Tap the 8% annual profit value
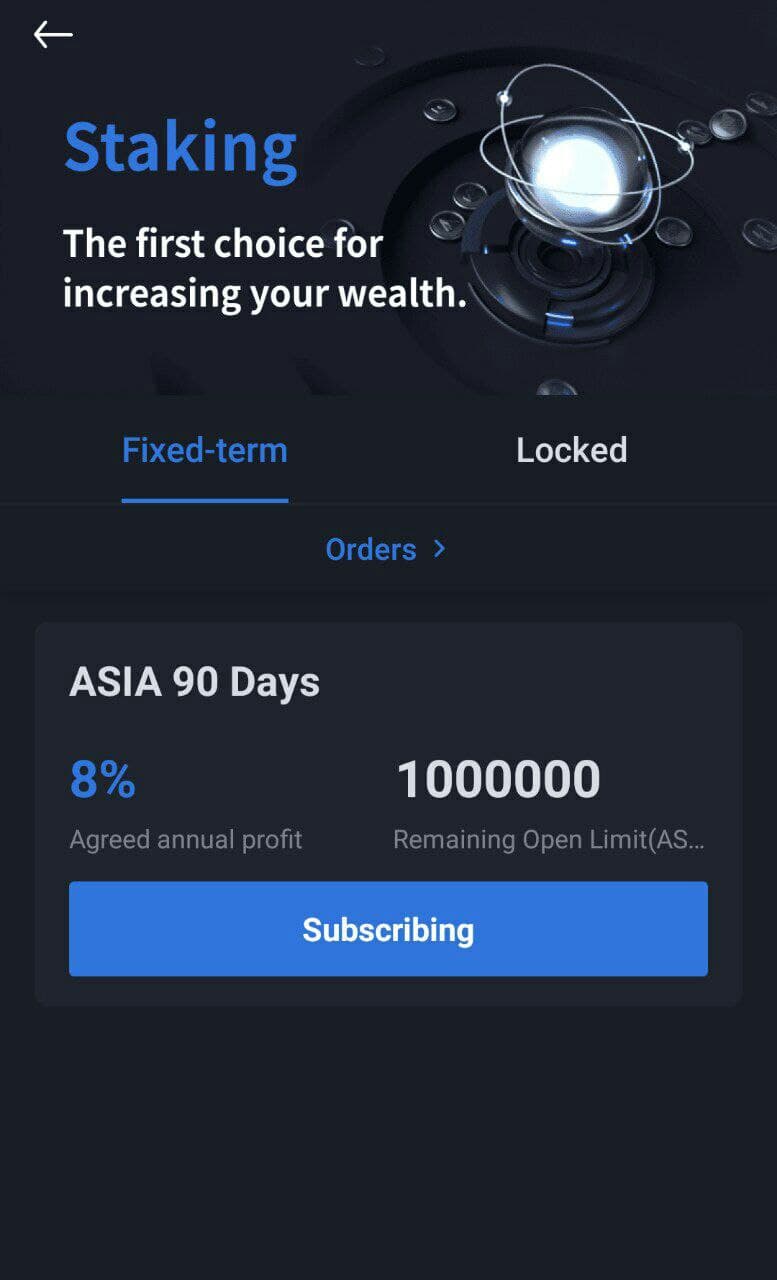 (x=102, y=778)
